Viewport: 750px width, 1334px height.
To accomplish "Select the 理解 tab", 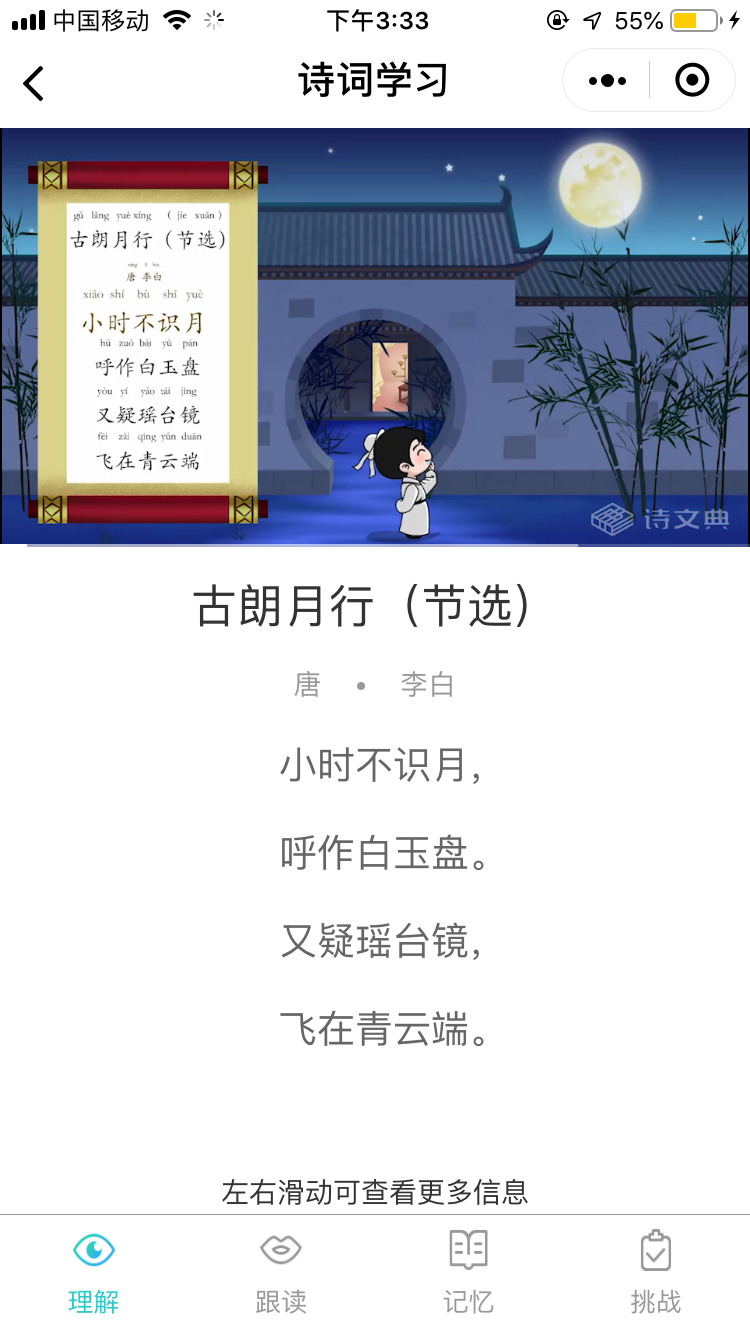I will [94, 1272].
